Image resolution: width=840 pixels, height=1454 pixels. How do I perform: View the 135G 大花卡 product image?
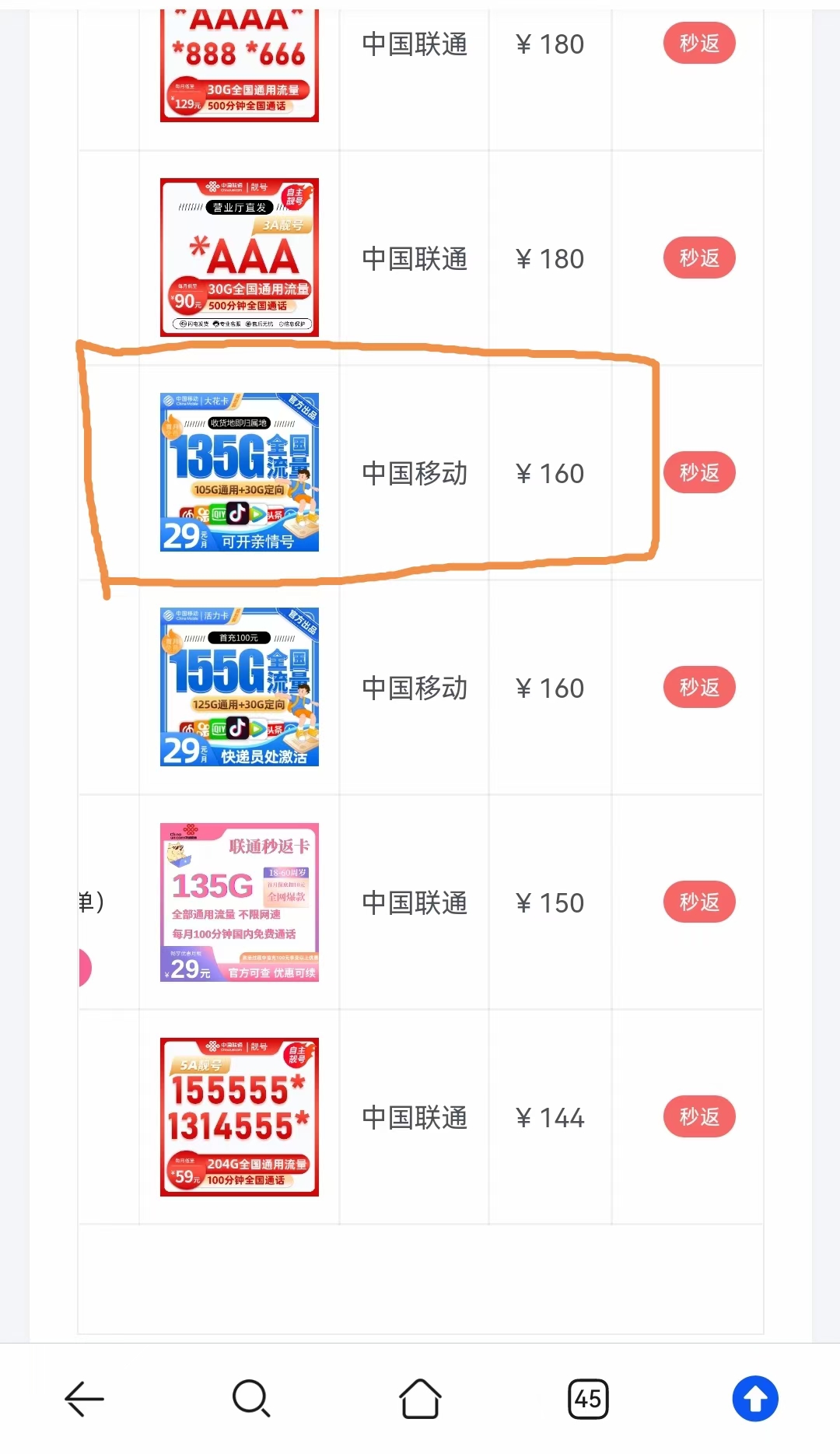tap(240, 472)
